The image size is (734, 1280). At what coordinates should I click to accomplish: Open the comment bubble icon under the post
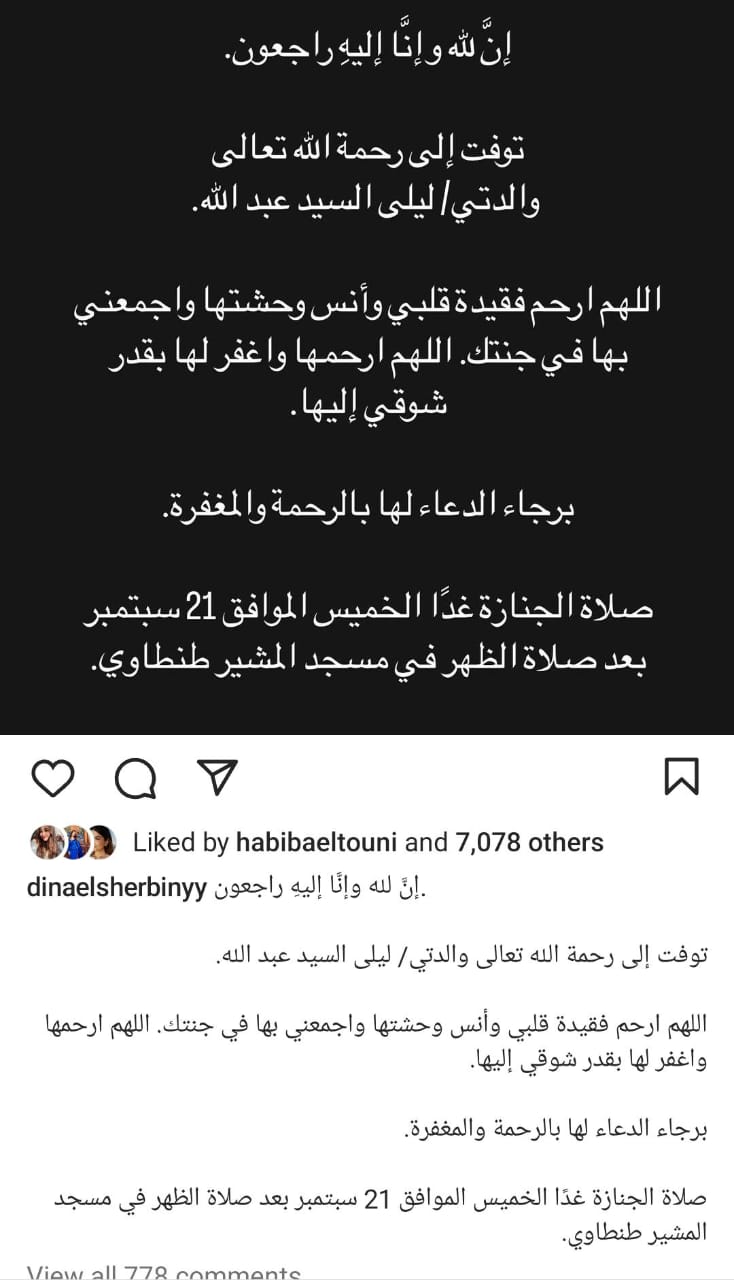(135, 777)
